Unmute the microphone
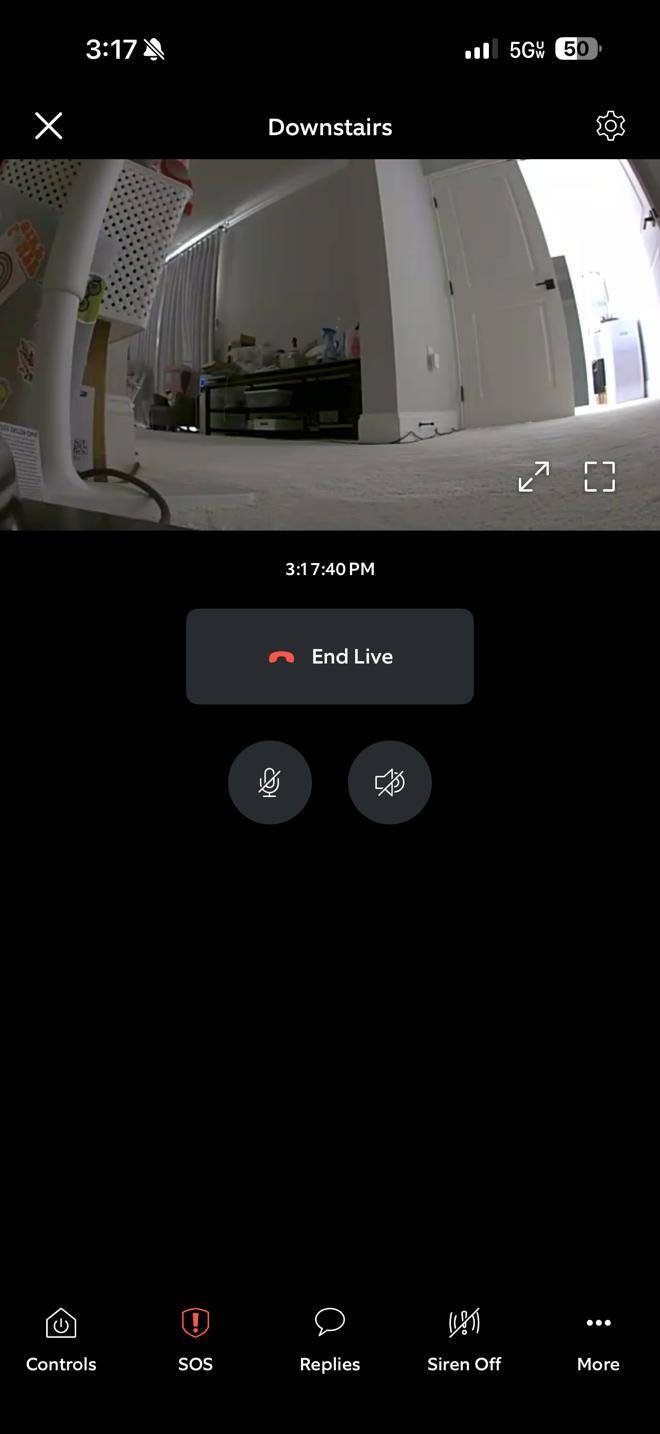This screenshot has width=660, height=1434. click(x=270, y=782)
